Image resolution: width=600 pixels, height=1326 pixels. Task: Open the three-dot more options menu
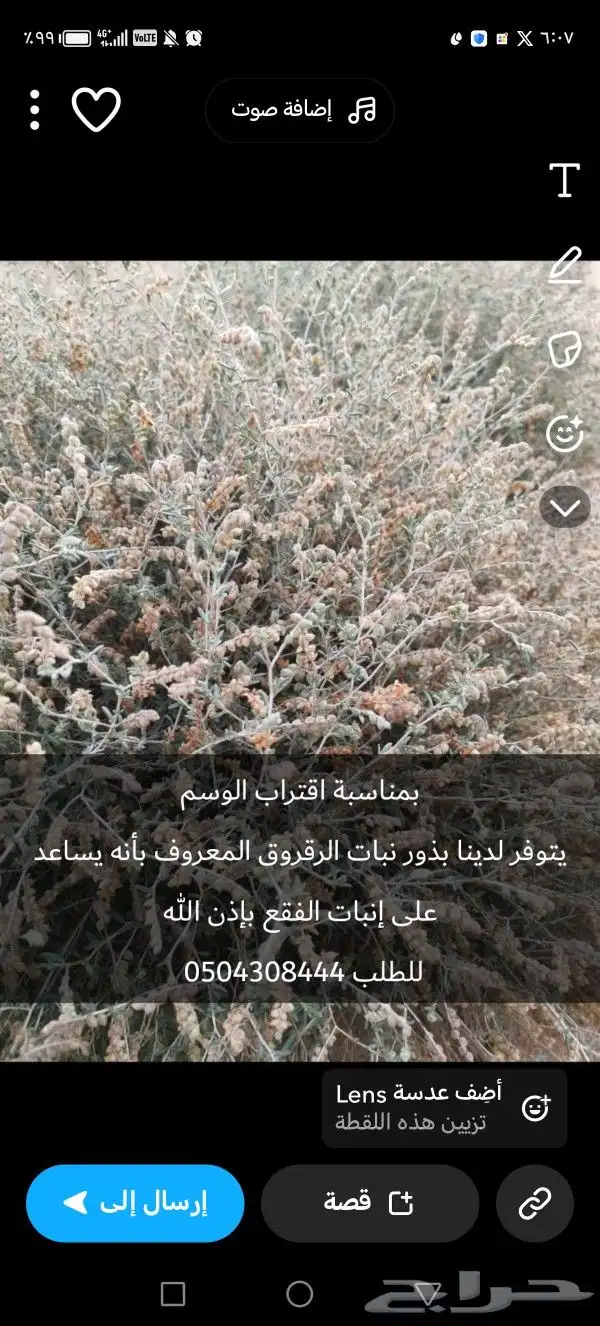(x=35, y=110)
